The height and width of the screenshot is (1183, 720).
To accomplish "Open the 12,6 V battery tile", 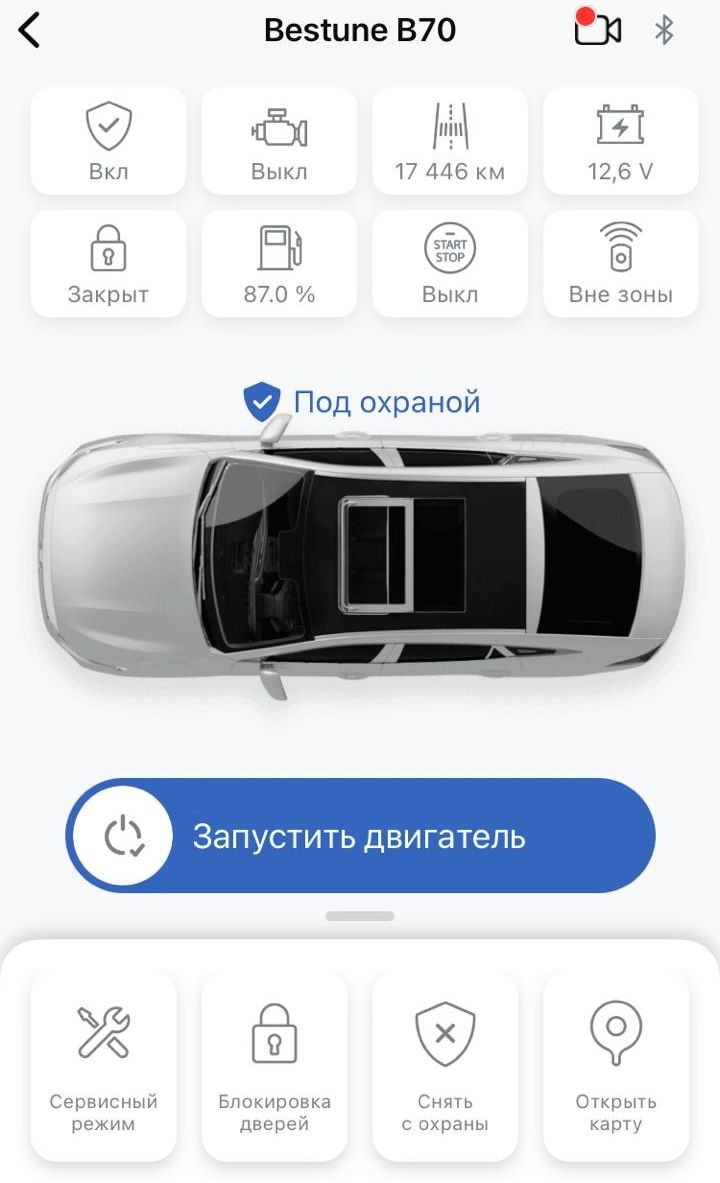I will point(620,141).
